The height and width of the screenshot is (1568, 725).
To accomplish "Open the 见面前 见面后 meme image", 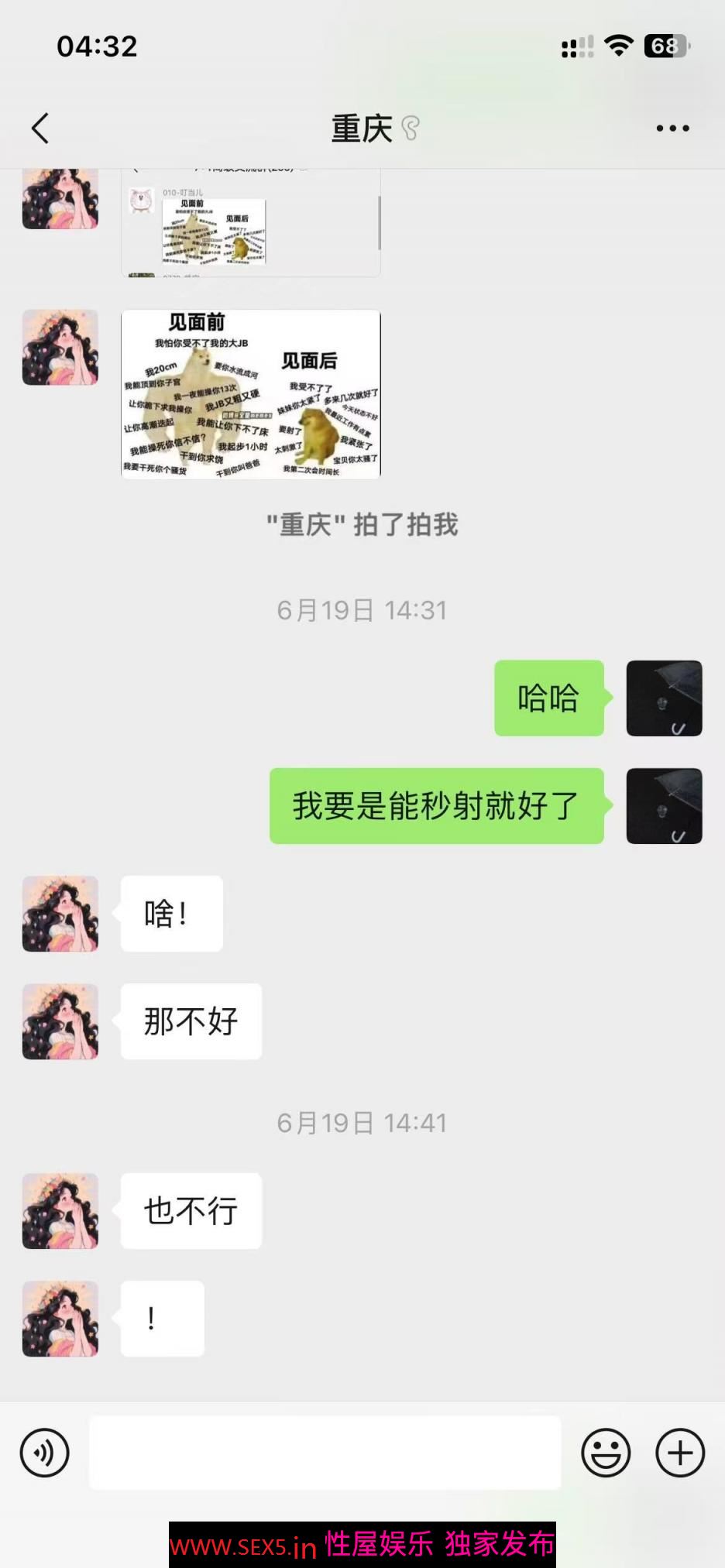I will (x=251, y=394).
